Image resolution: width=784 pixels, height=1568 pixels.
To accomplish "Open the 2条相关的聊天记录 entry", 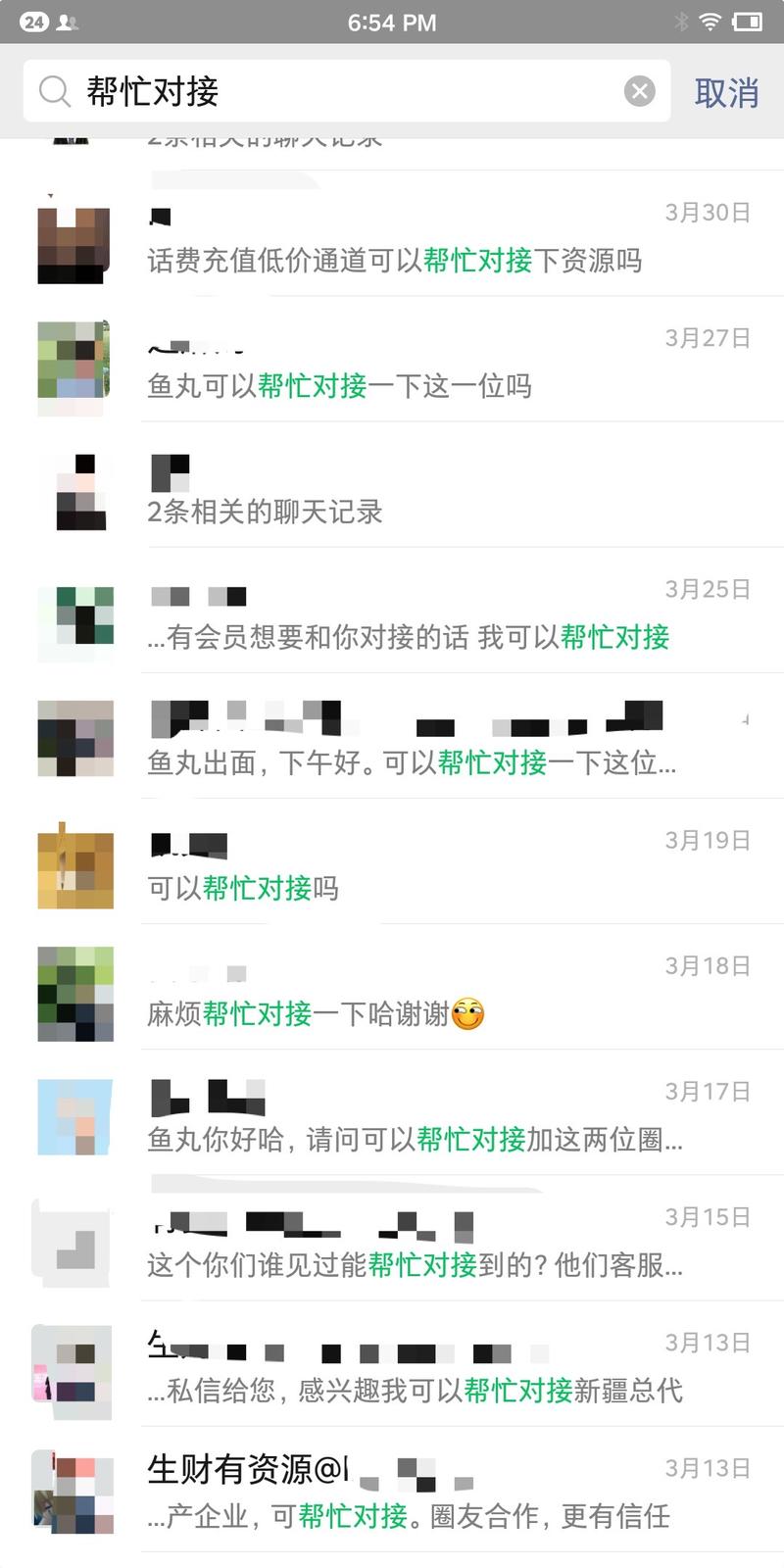I will click(392, 490).
